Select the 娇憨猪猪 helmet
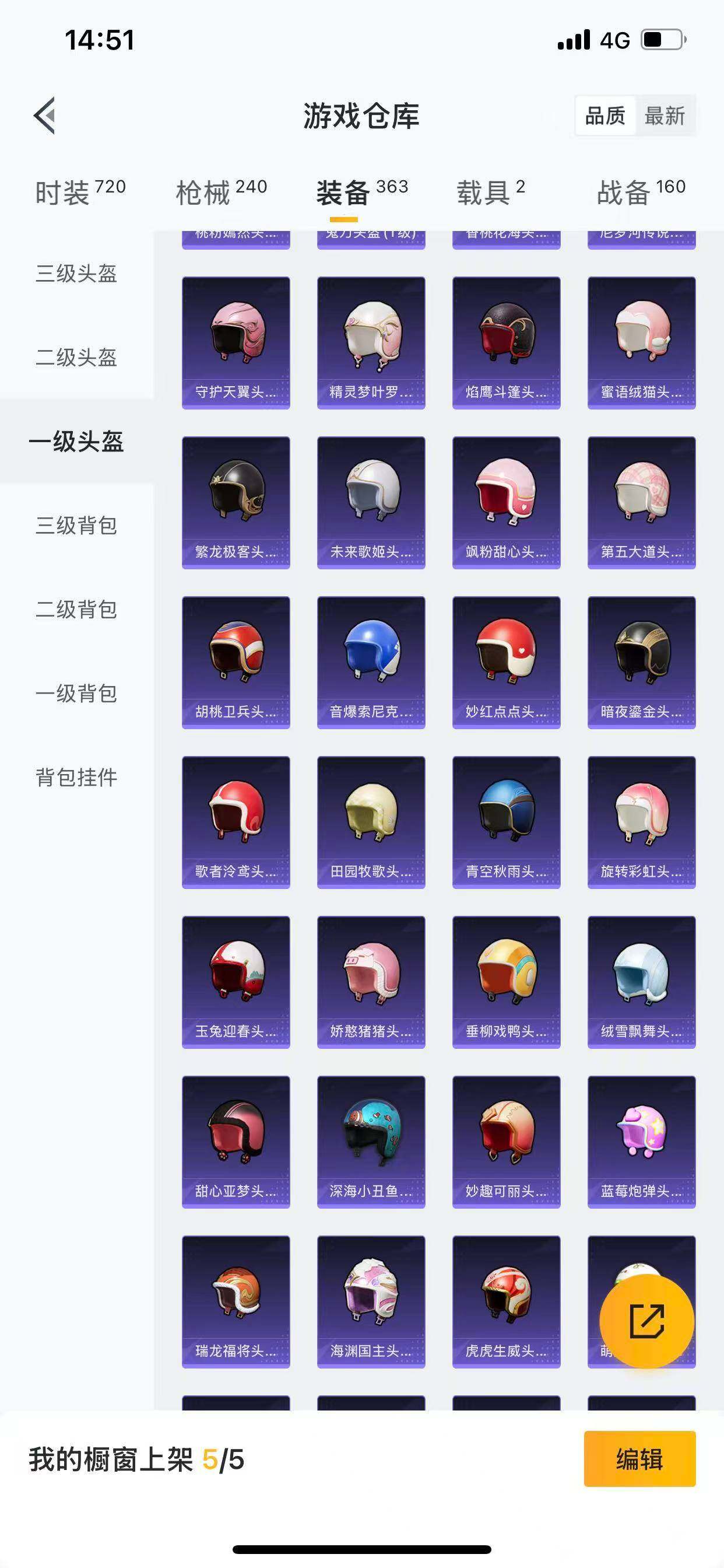The height and width of the screenshot is (1568, 724). click(x=371, y=982)
